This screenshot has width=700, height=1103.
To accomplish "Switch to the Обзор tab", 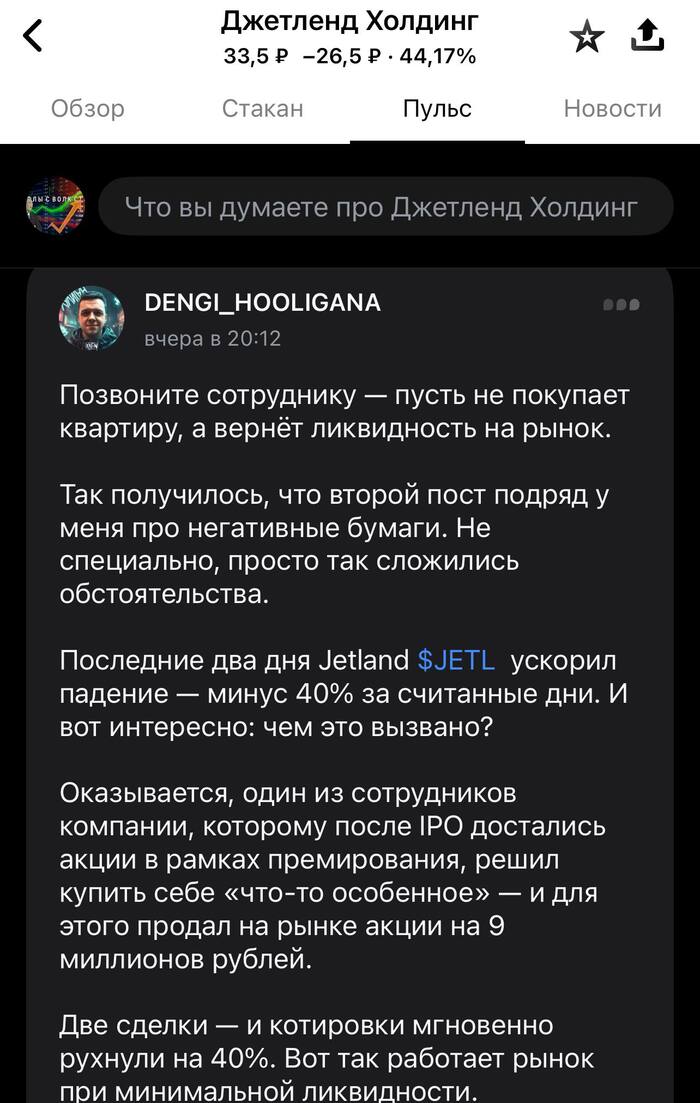I will click(x=88, y=109).
